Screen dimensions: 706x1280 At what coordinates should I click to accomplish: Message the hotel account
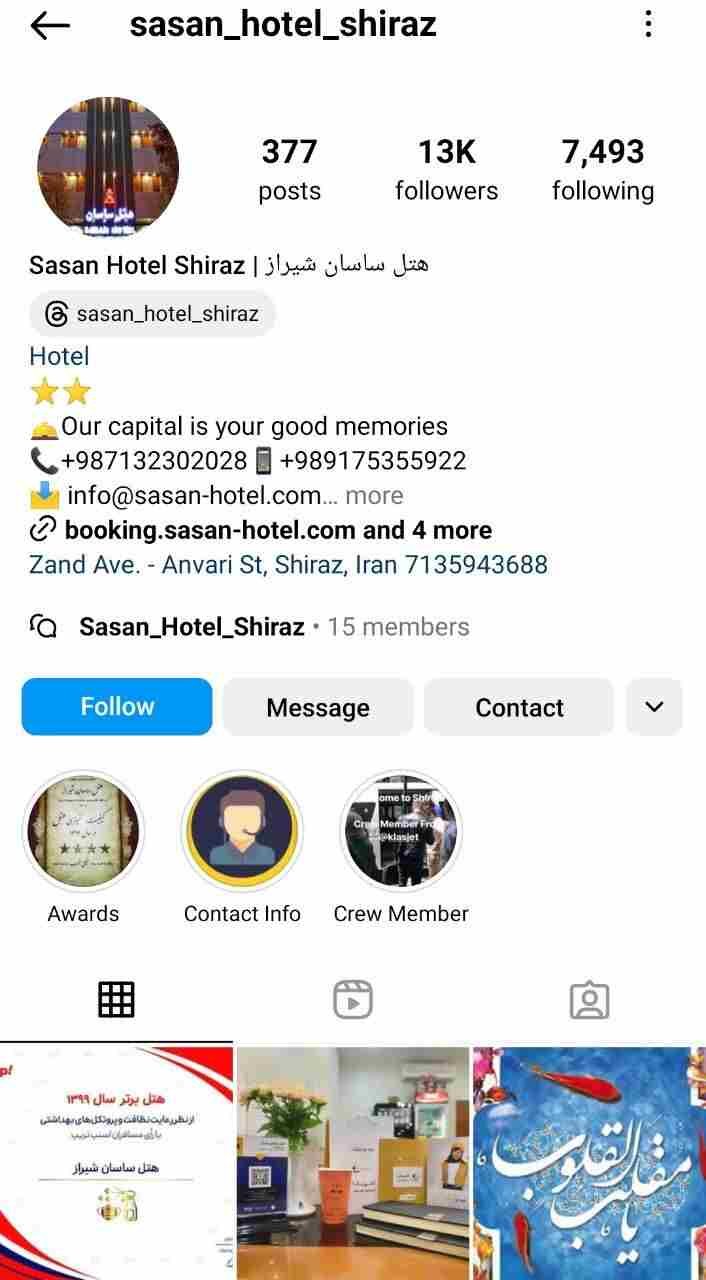(x=318, y=707)
